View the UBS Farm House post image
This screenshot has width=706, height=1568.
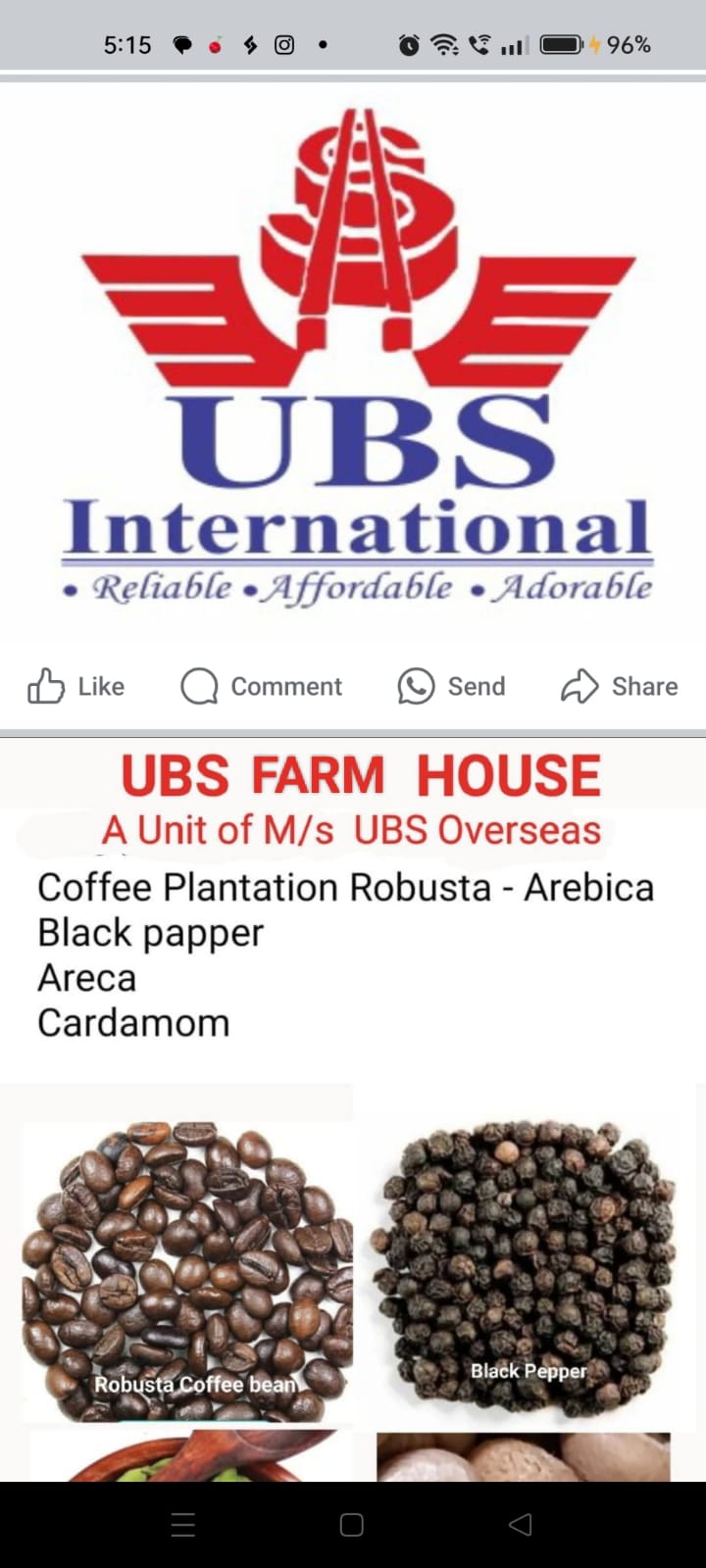coord(353,1107)
